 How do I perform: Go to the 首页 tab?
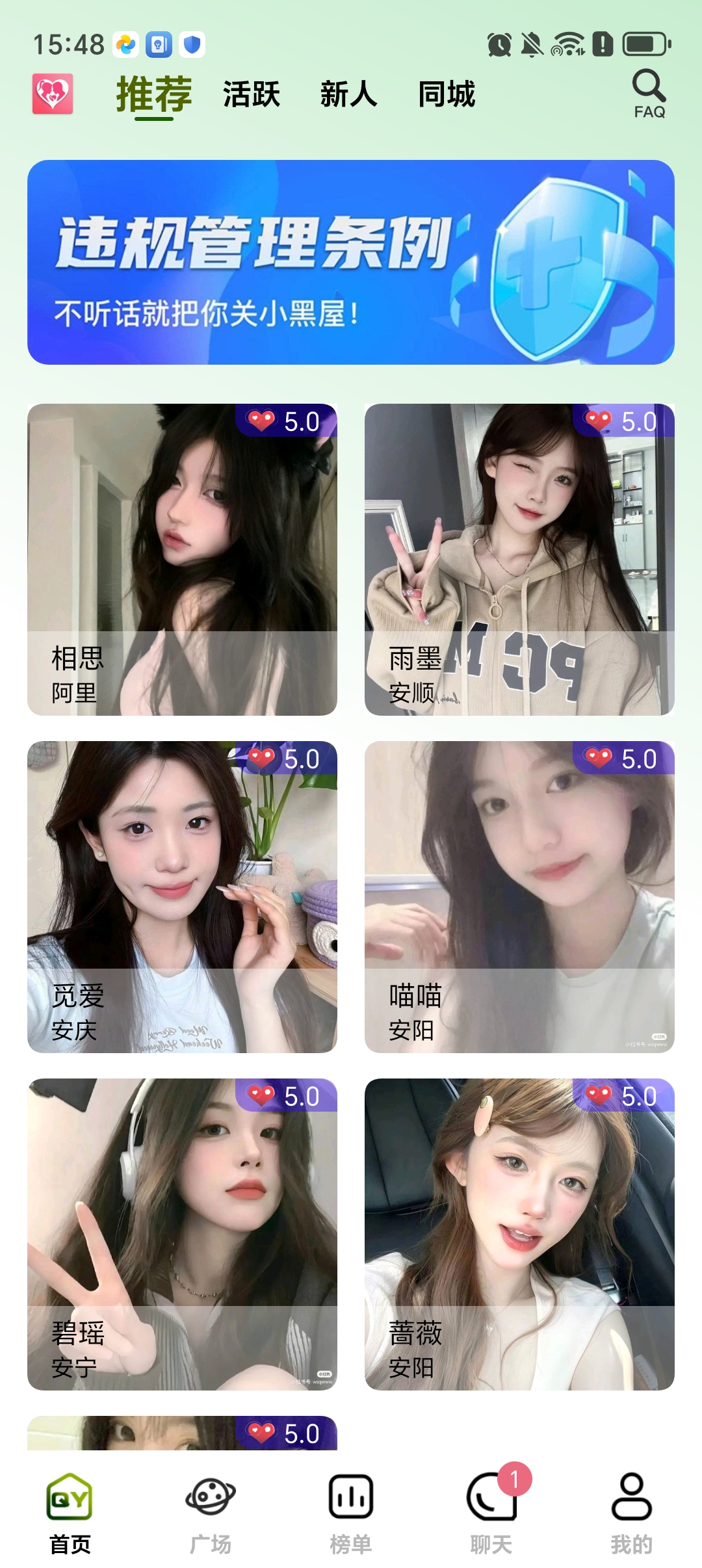(x=70, y=1512)
